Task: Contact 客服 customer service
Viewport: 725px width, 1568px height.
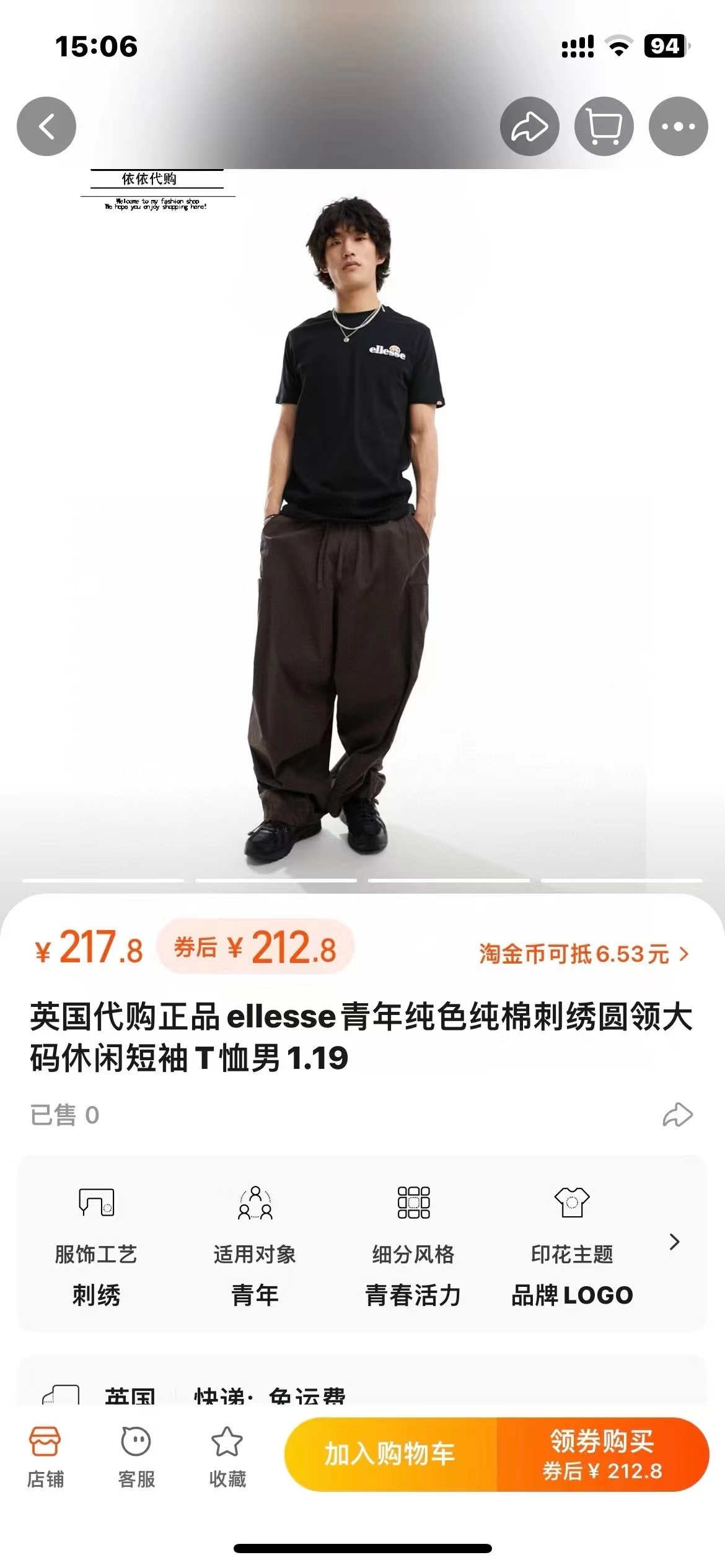Action: (136, 1457)
